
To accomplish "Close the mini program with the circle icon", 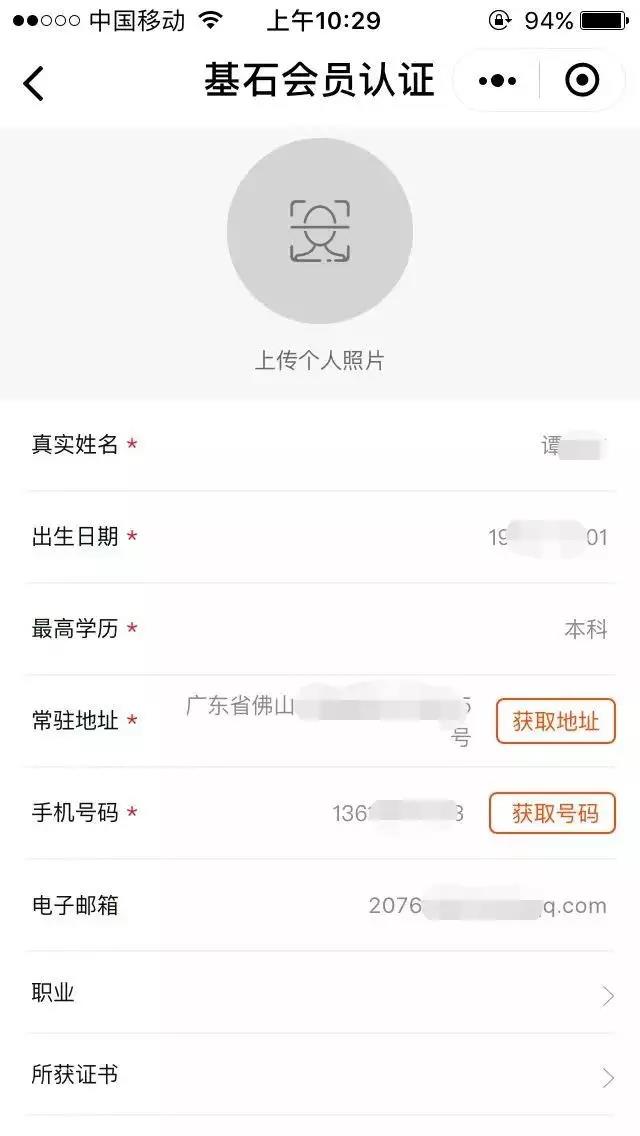I will tap(582, 80).
